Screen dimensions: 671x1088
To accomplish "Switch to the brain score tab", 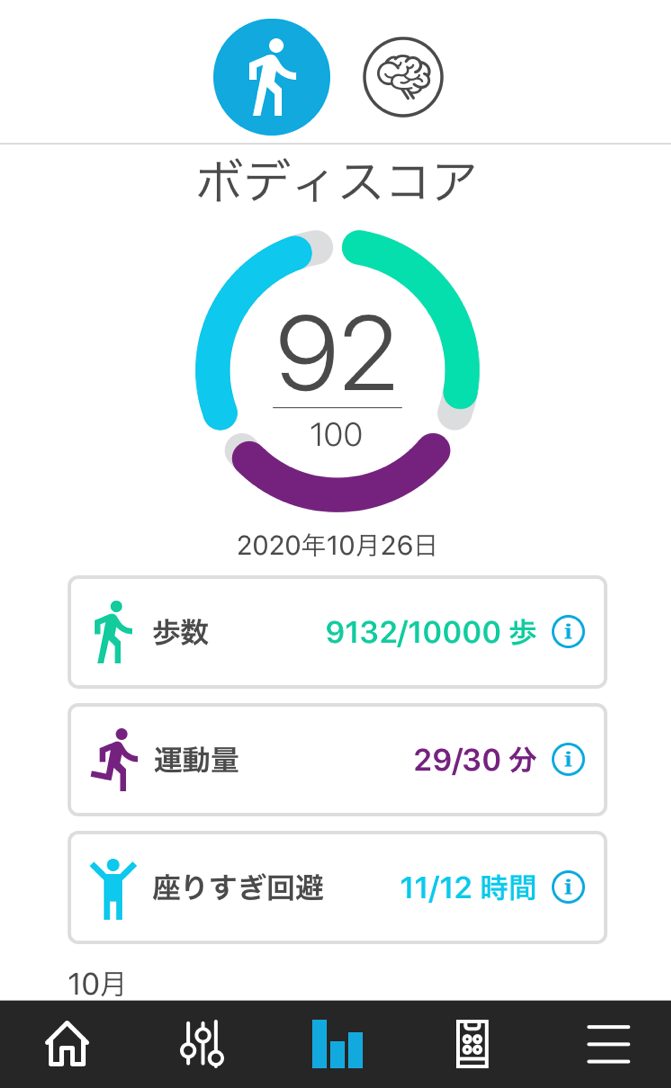I will [403, 77].
